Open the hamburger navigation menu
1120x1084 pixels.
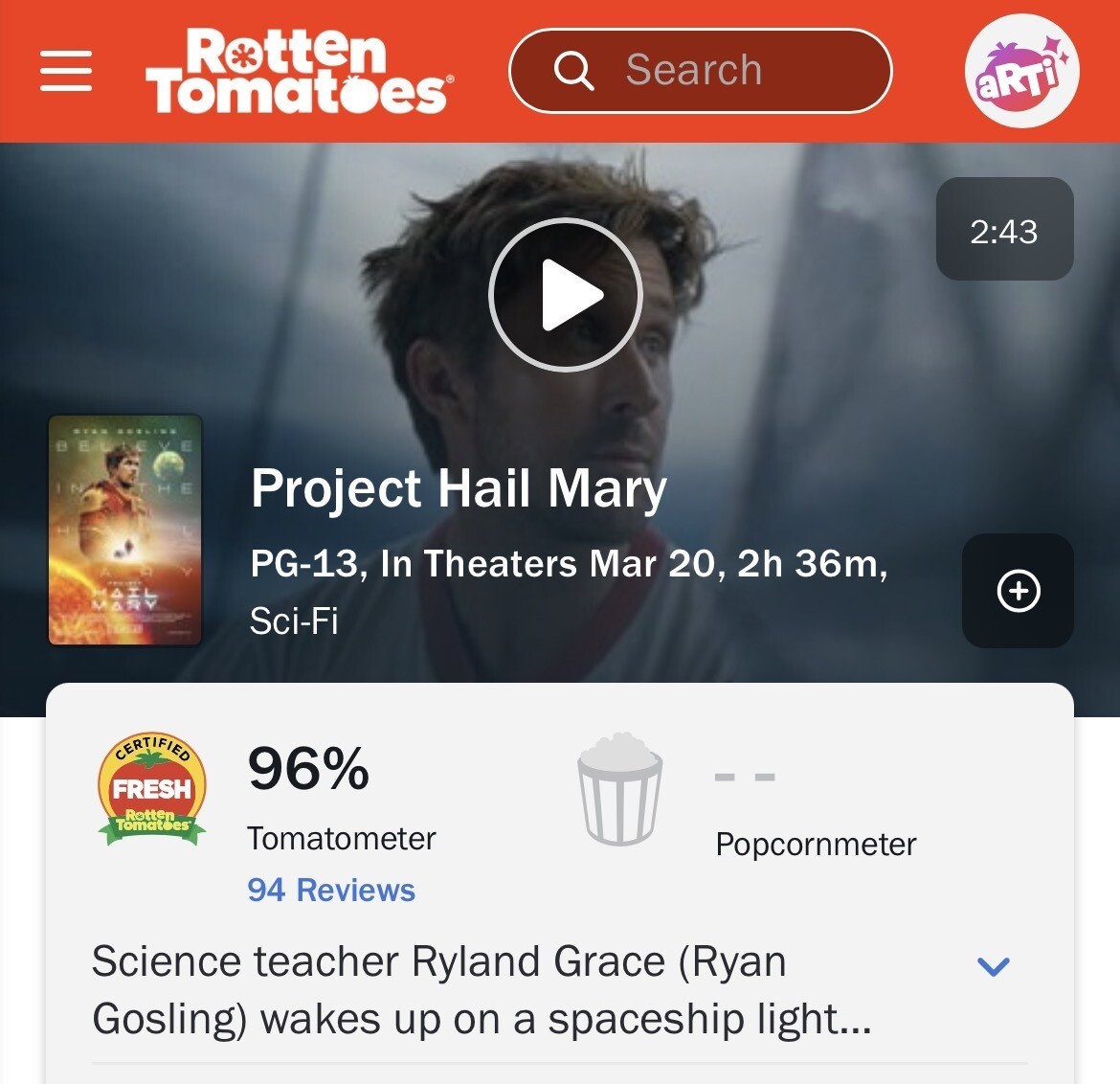66,71
